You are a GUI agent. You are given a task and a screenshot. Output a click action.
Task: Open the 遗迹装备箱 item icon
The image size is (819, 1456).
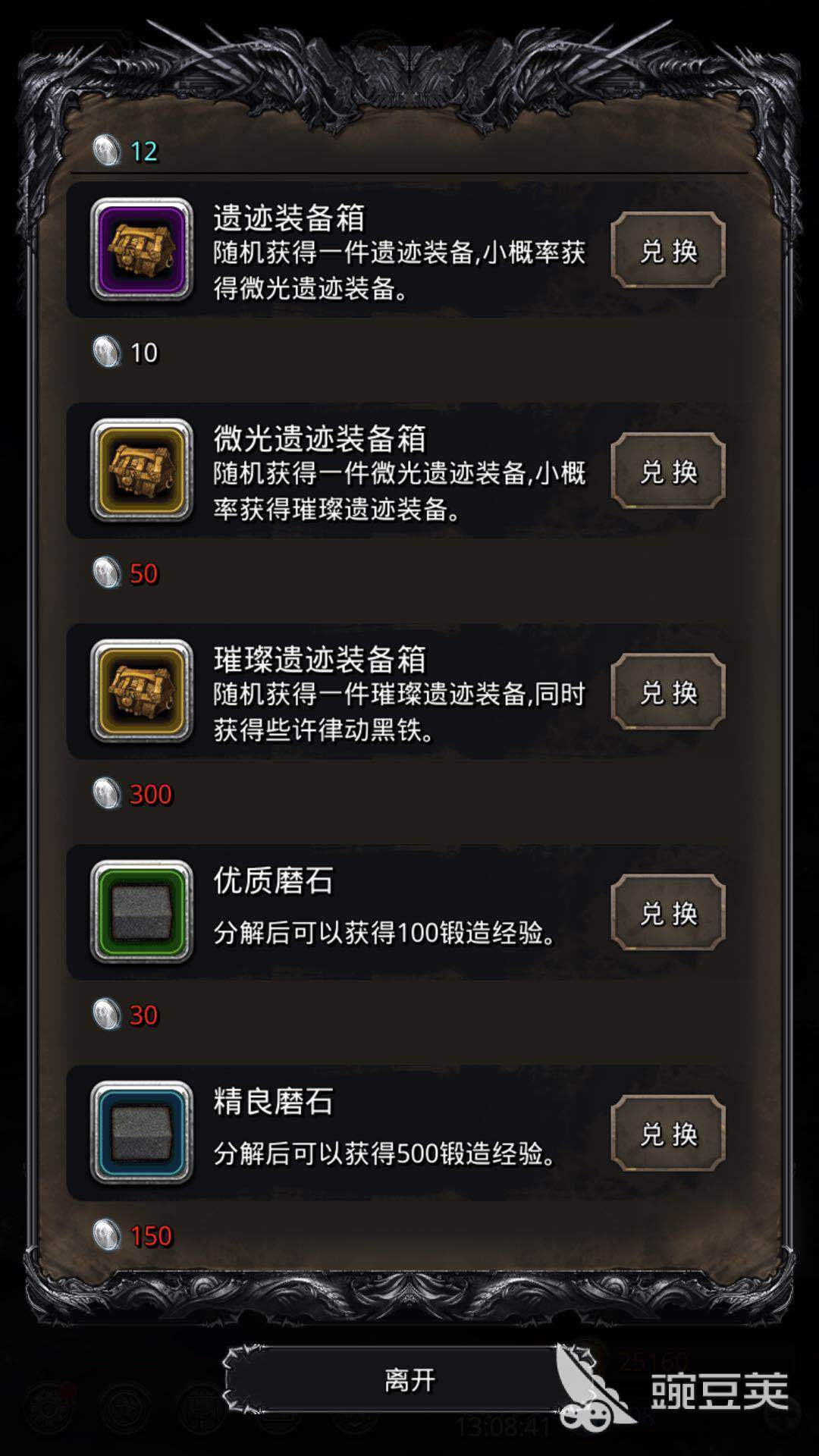[x=141, y=249]
